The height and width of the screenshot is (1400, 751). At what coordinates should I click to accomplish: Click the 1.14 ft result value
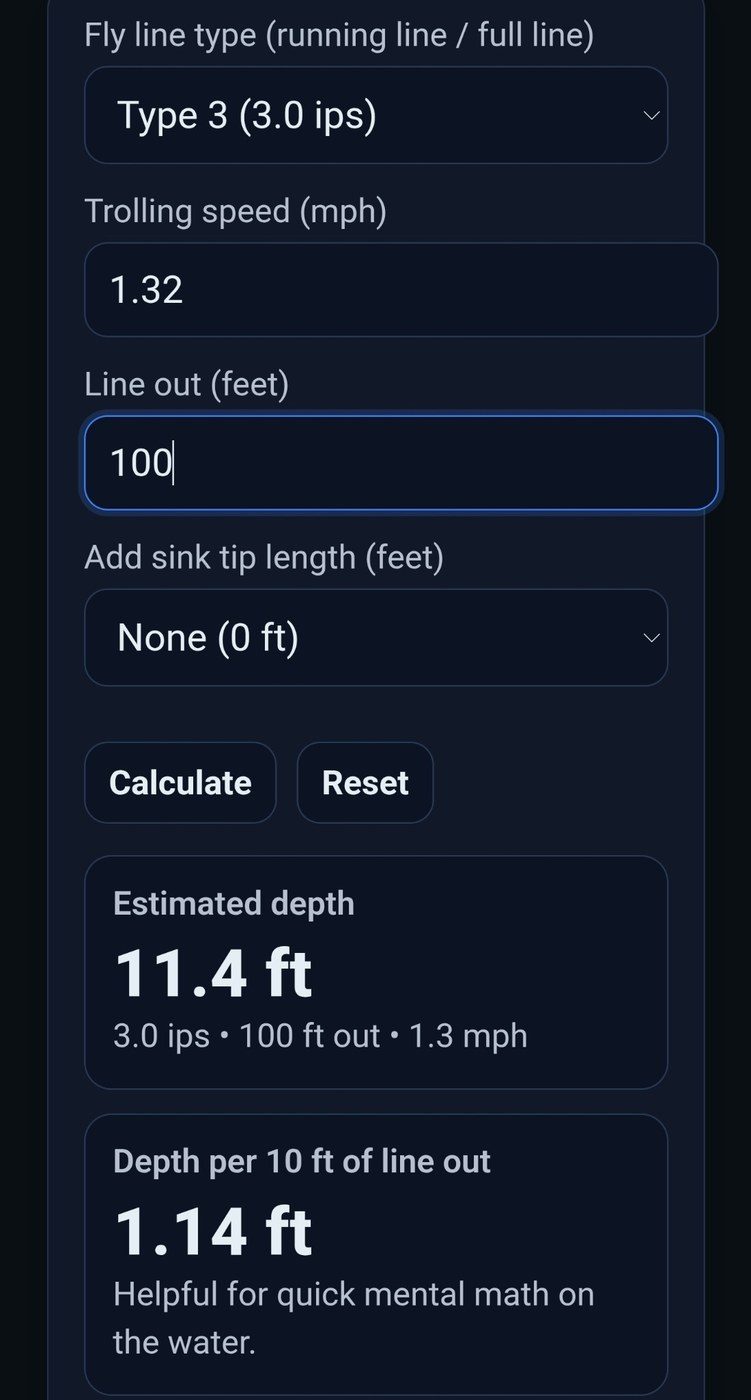point(213,1230)
